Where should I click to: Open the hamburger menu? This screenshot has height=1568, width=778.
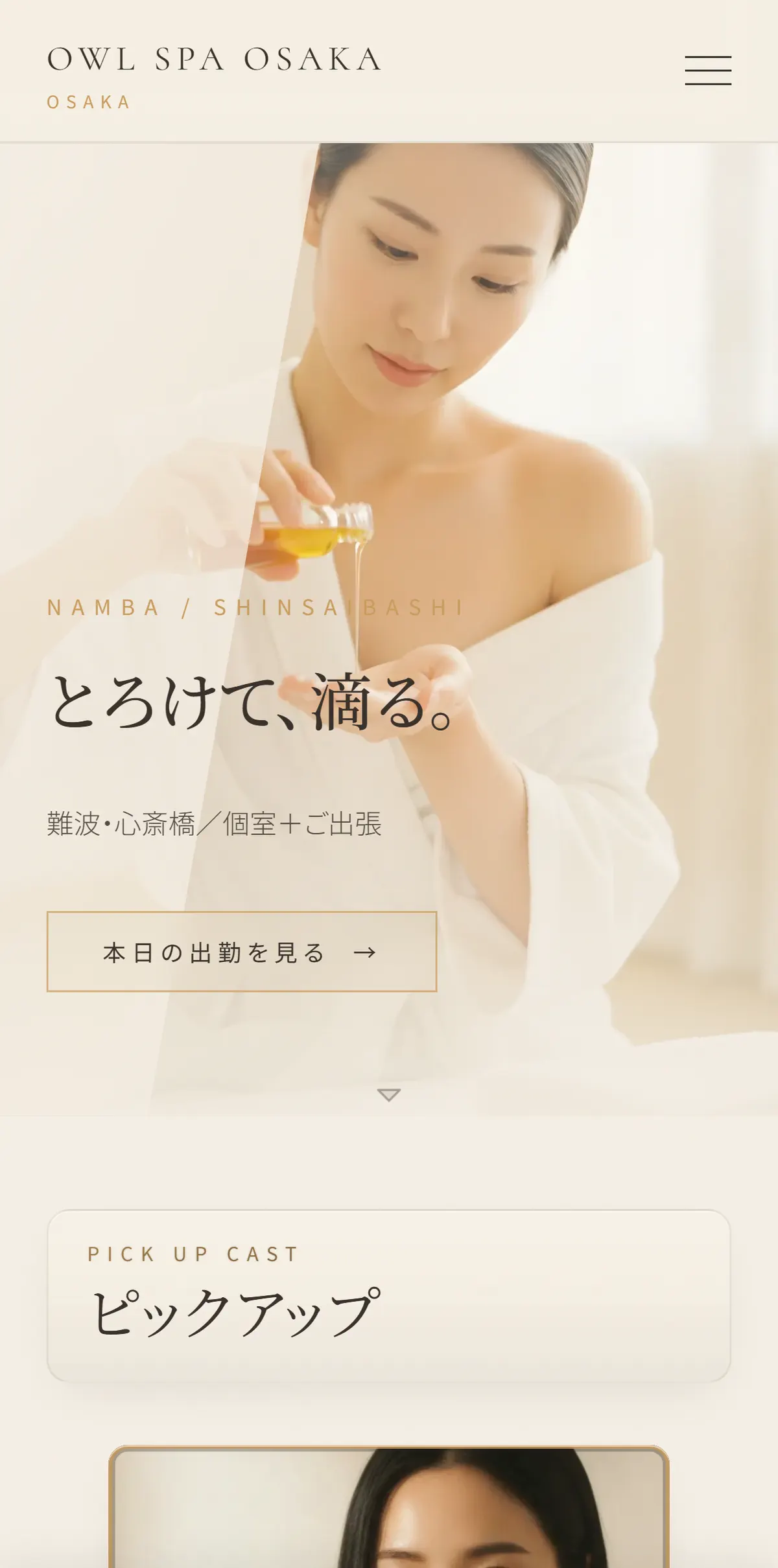[x=708, y=71]
